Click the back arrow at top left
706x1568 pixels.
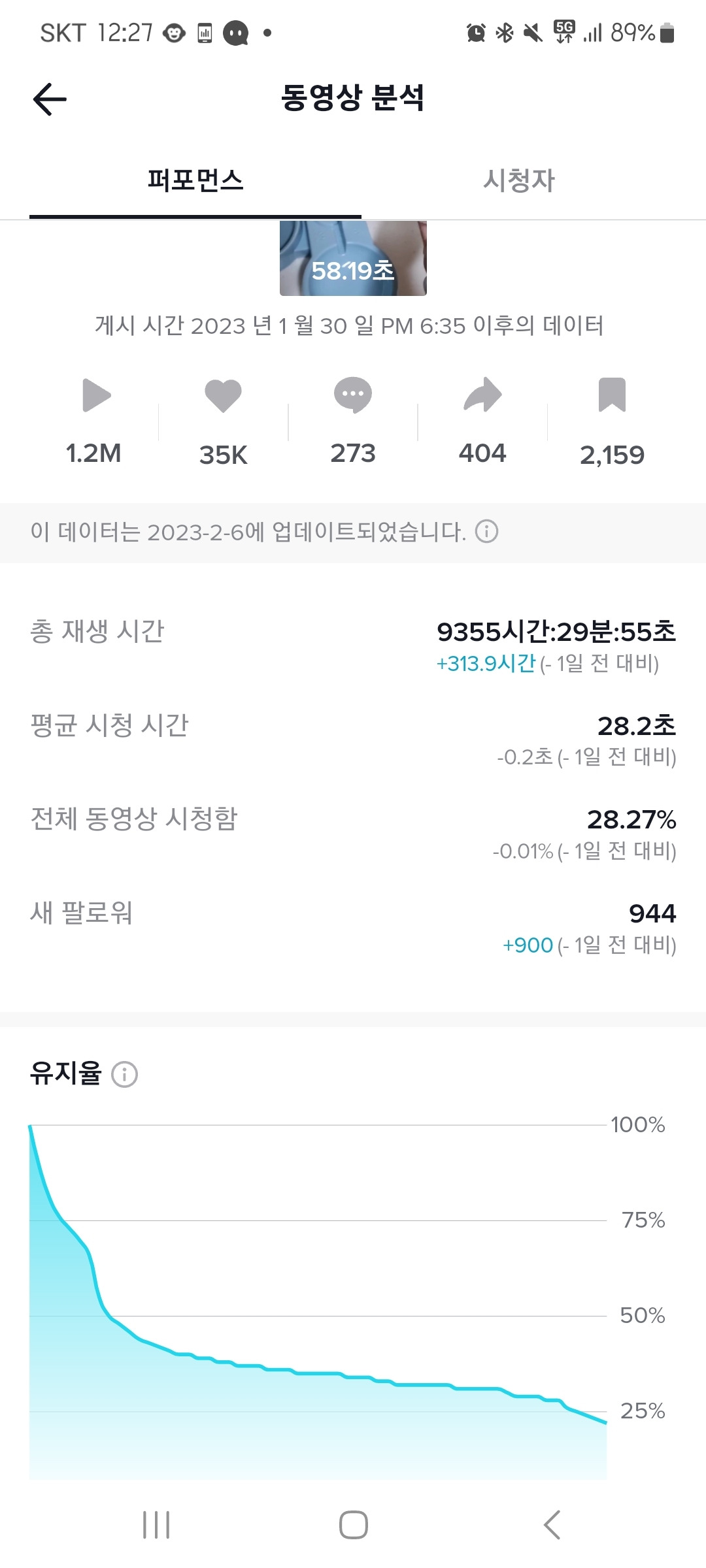pyautogui.click(x=47, y=99)
